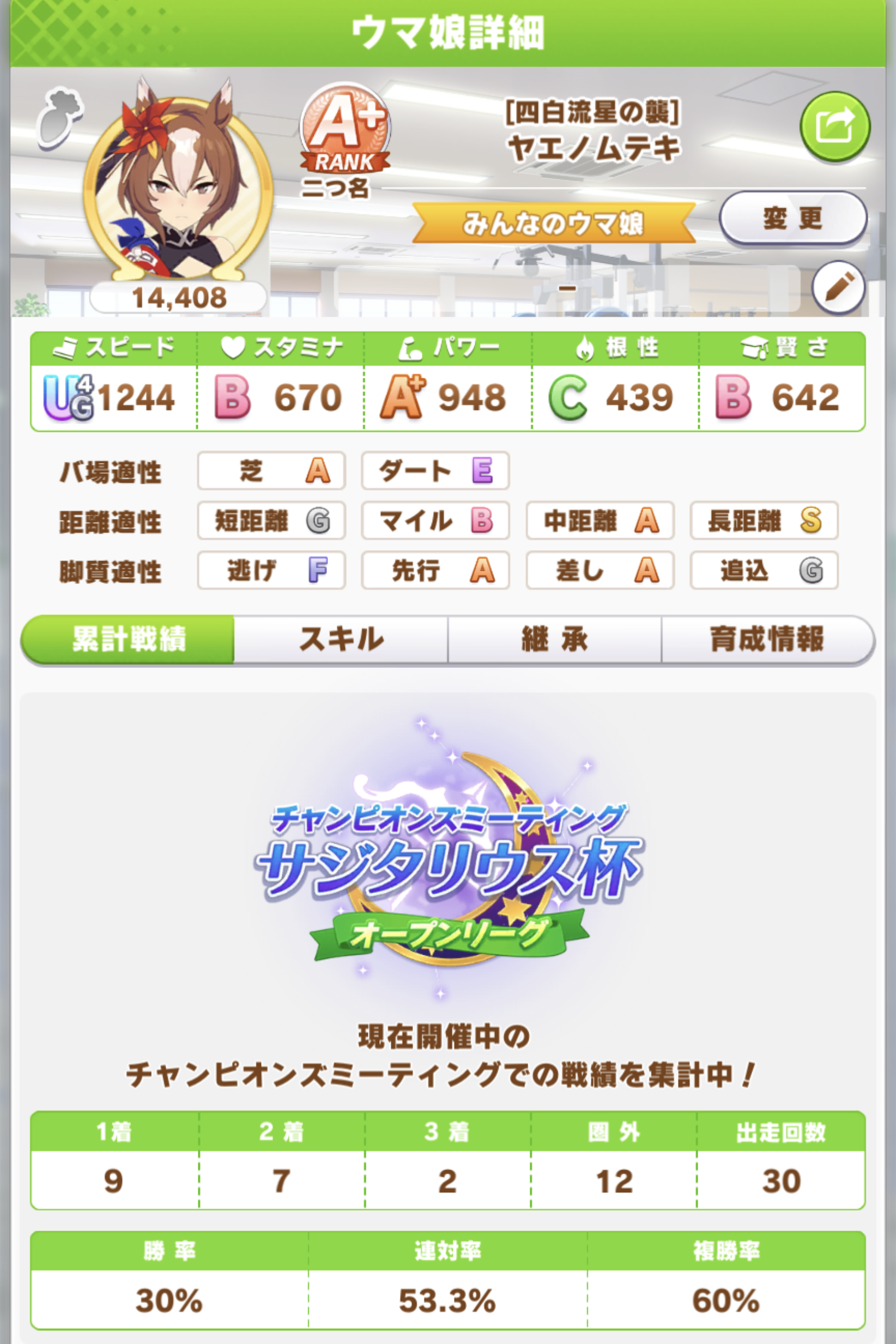
Task: Open the 育成情報 tab
Action: [767, 639]
